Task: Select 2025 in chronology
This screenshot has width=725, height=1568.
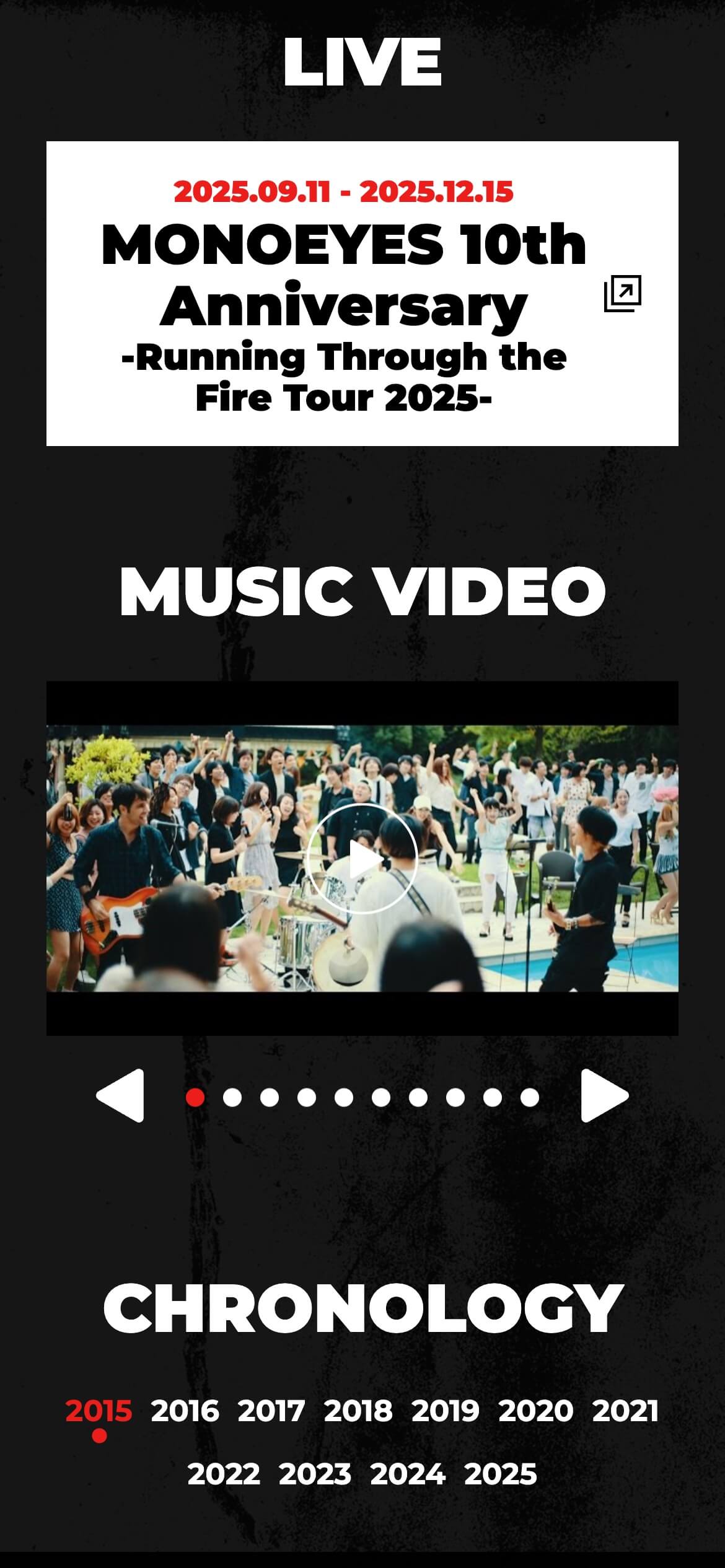Action: click(500, 1474)
